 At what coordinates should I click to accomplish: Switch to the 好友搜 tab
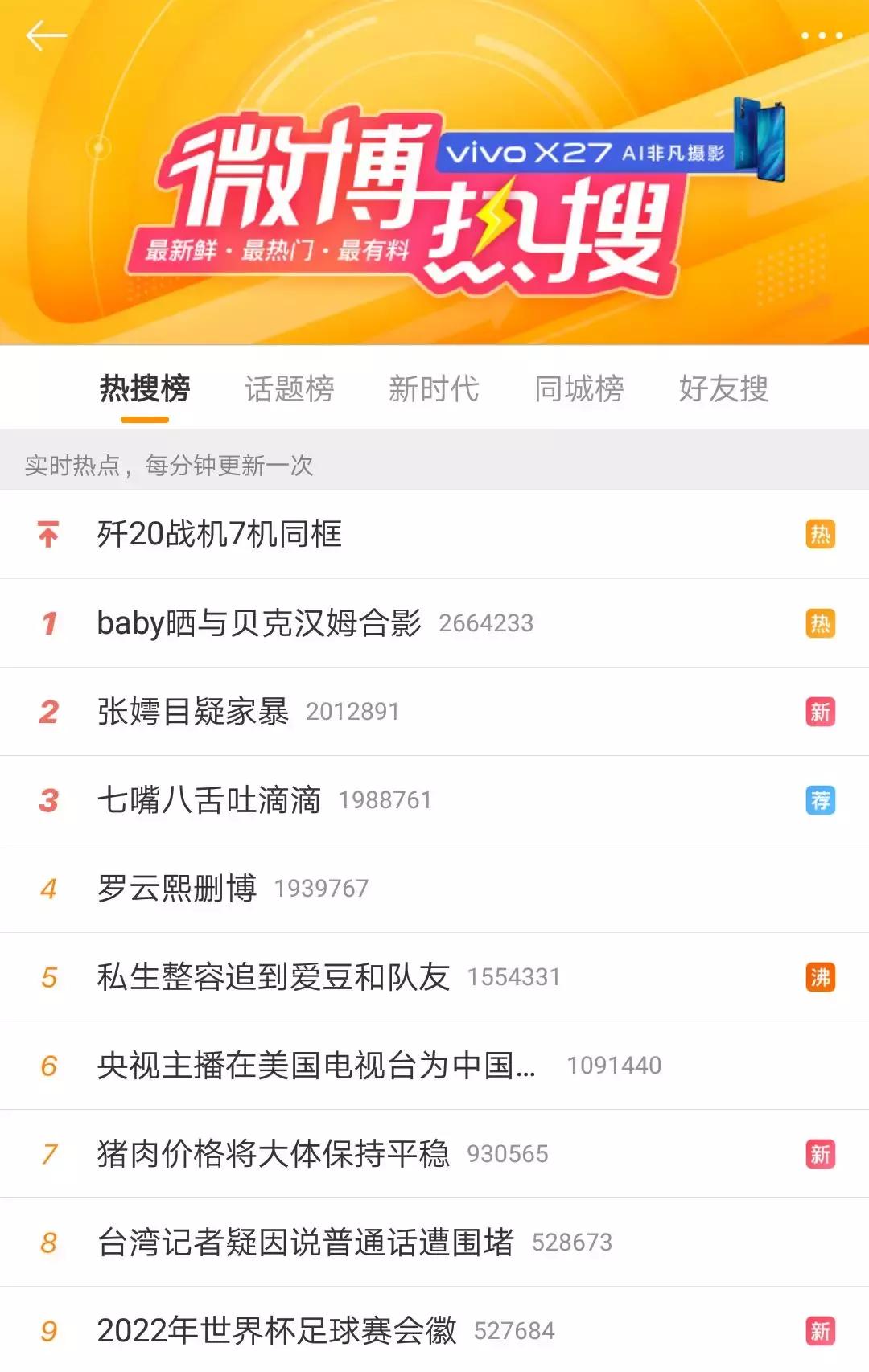[723, 389]
